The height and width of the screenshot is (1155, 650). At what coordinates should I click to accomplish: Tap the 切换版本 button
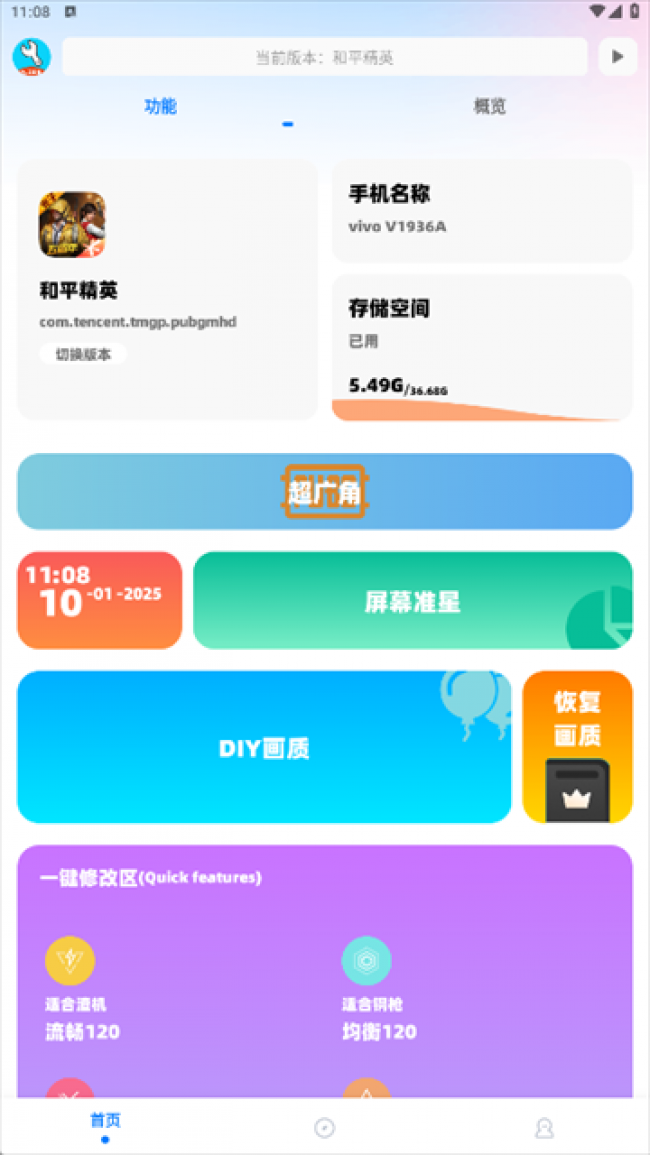click(83, 354)
